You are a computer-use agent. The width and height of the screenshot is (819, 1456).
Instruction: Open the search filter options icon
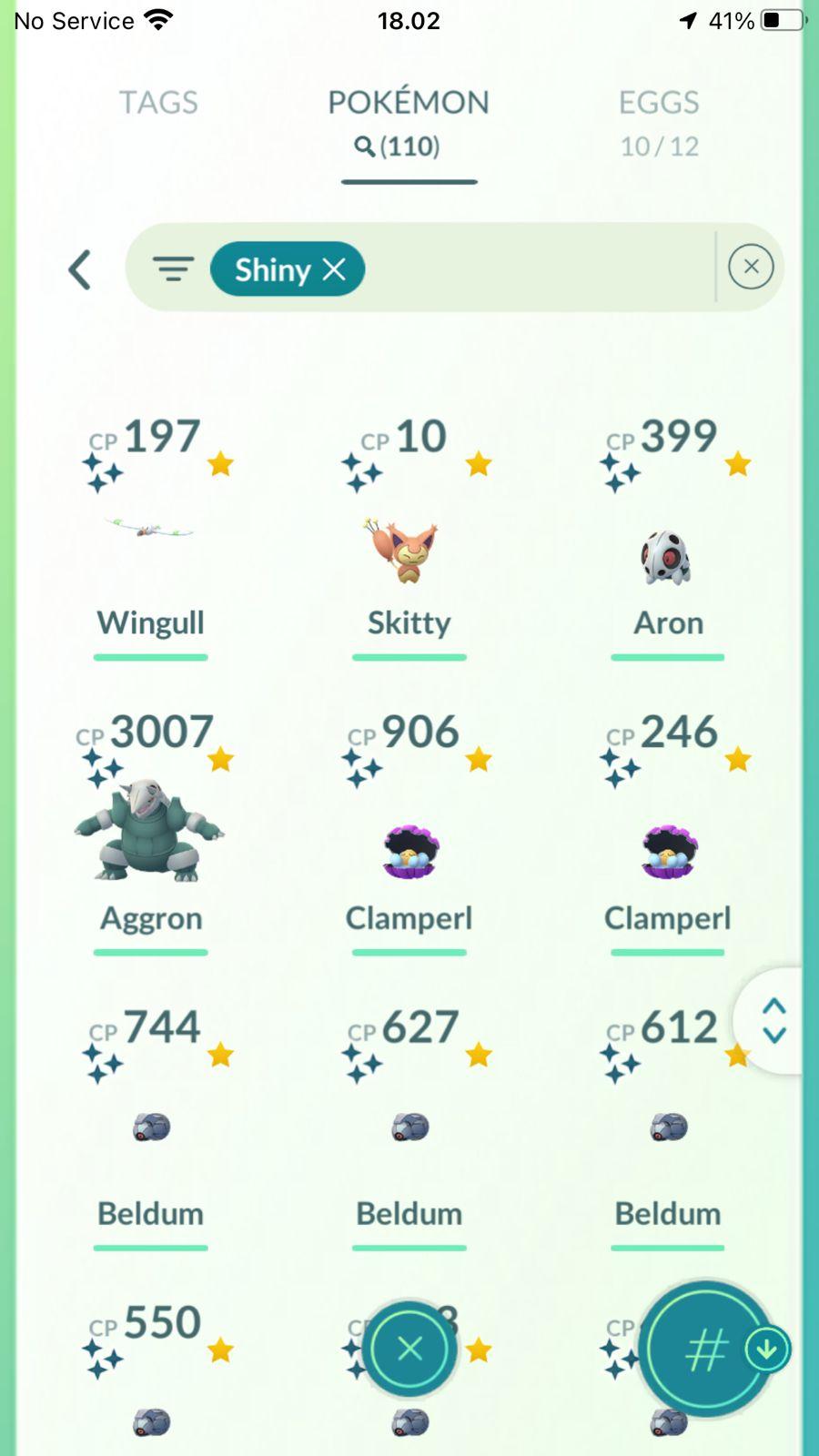point(173,269)
